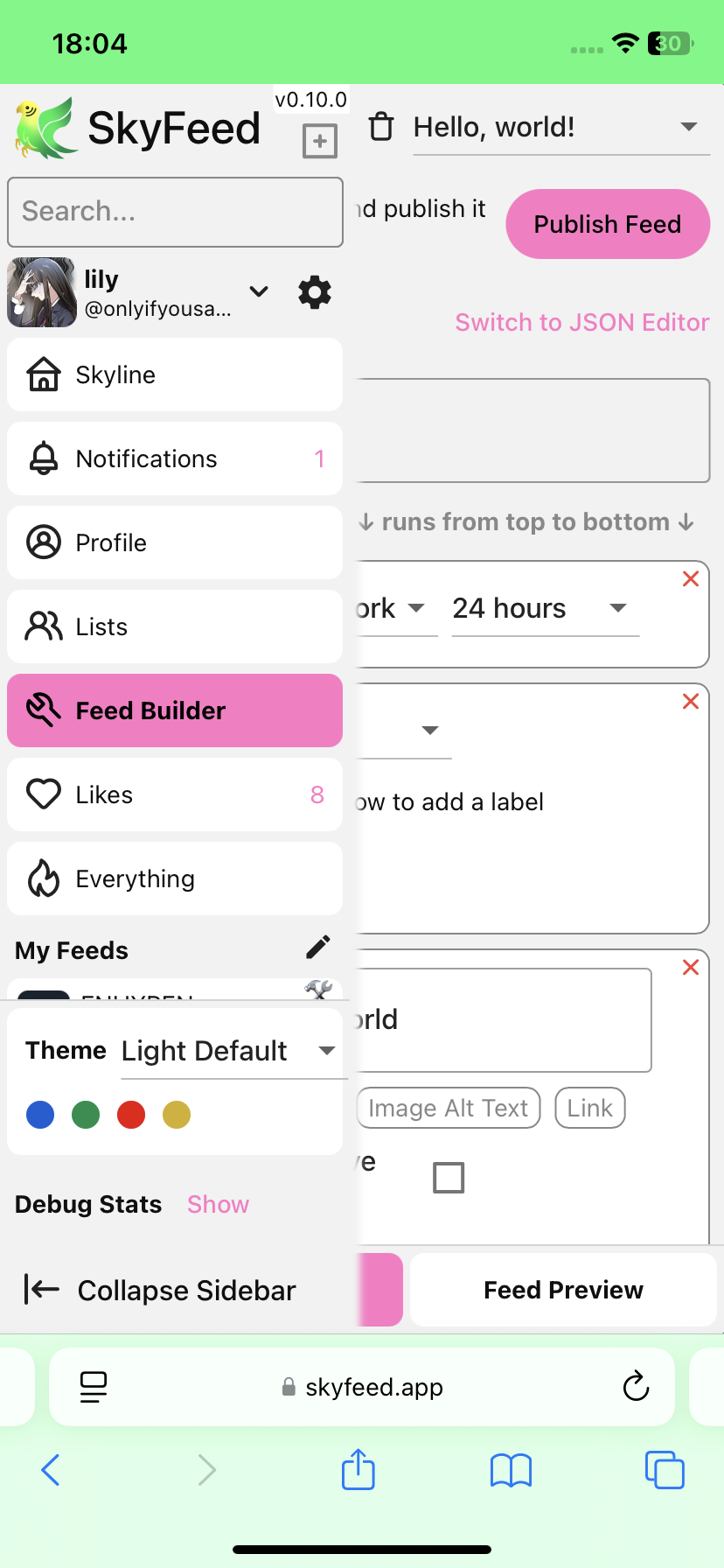Image resolution: width=724 pixels, height=1568 pixels.
Task: Go to Profile
Action: pyautogui.click(x=175, y=542)
